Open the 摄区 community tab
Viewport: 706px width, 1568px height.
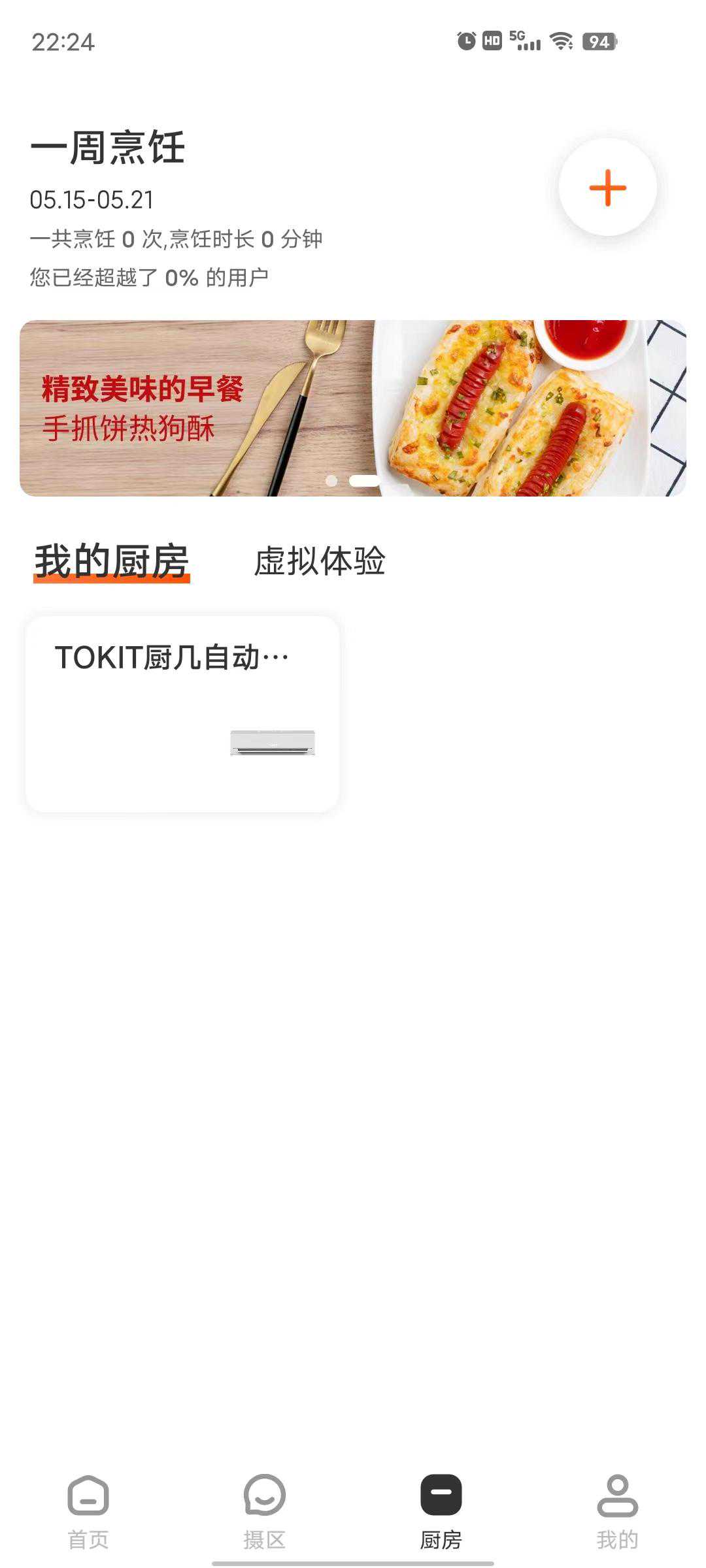pos(265,1511)
